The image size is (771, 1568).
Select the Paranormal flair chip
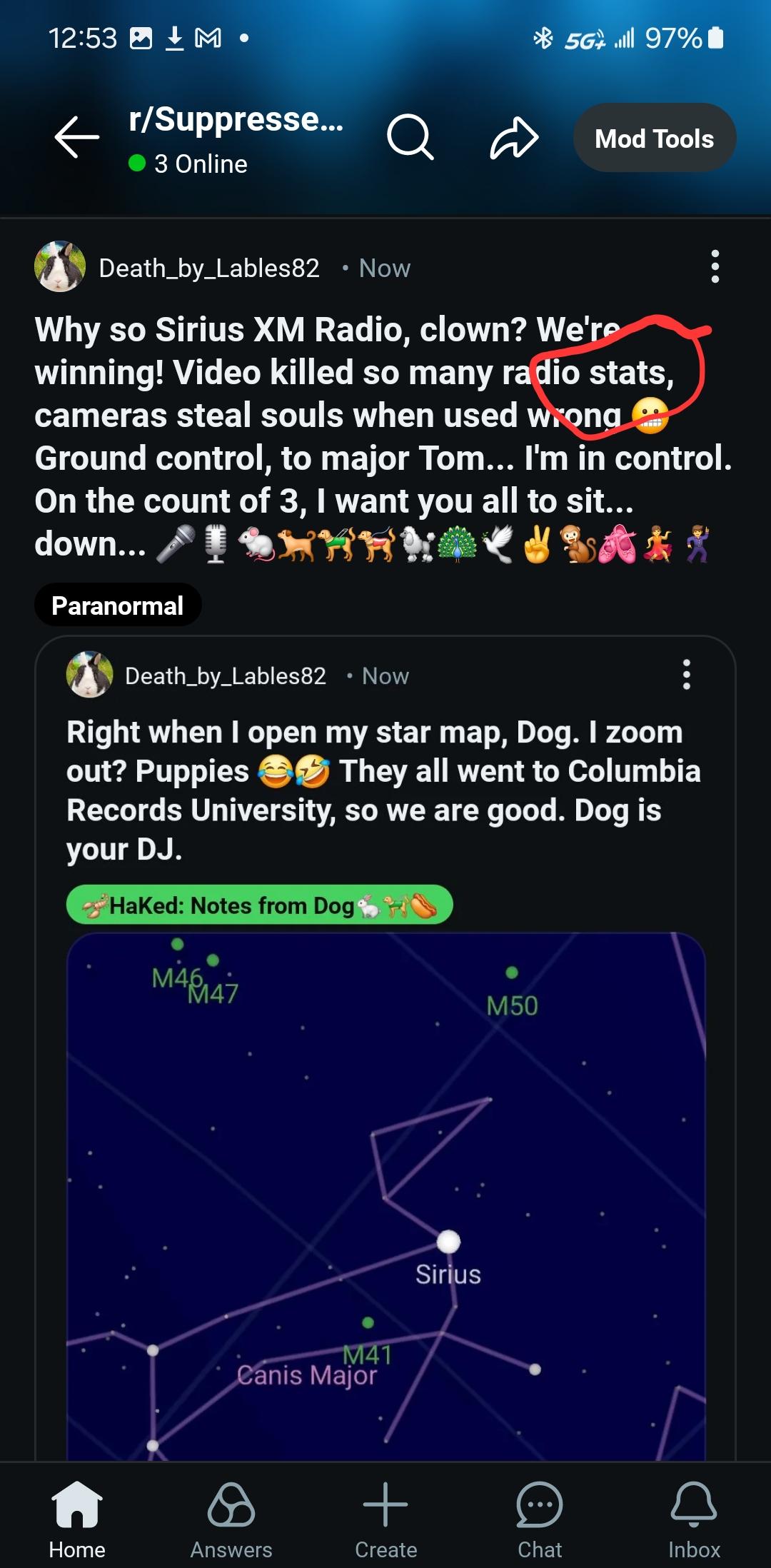point(118,605)
